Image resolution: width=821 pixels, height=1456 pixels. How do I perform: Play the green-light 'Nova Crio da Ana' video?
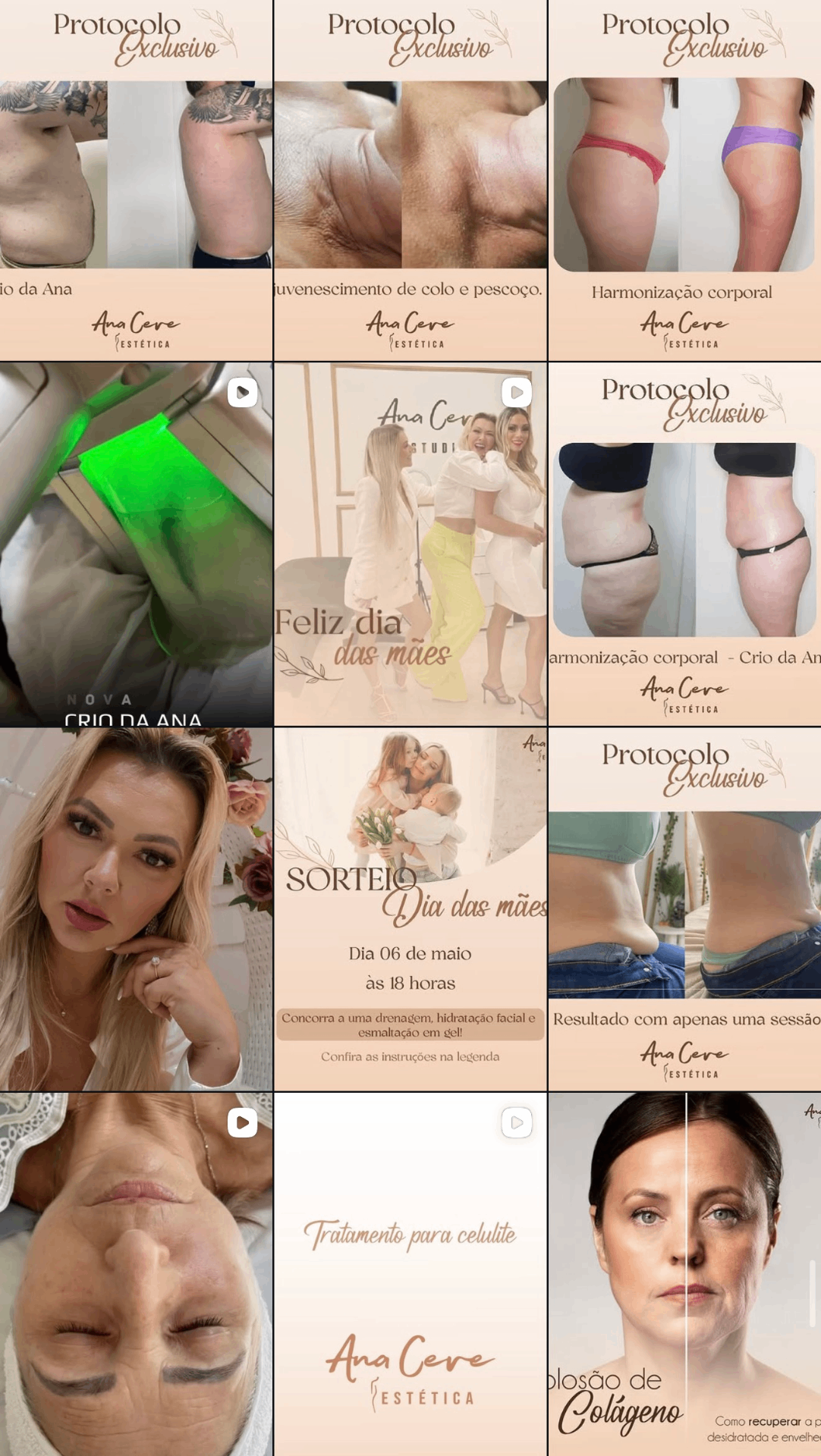point(136,544)
